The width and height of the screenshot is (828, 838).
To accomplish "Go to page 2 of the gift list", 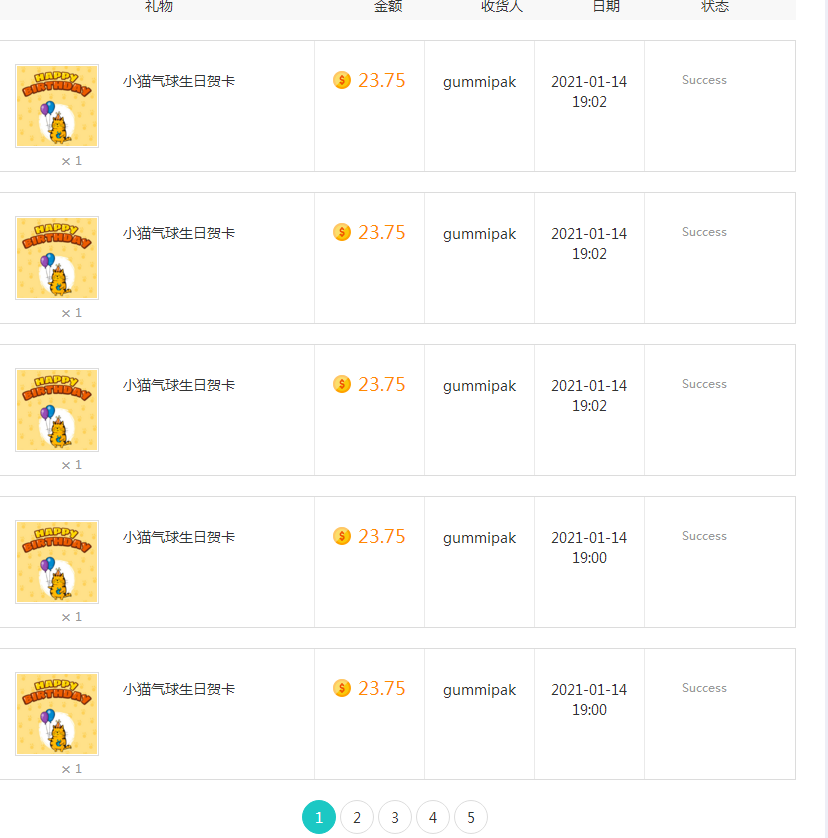I will (x=357, y=818).
